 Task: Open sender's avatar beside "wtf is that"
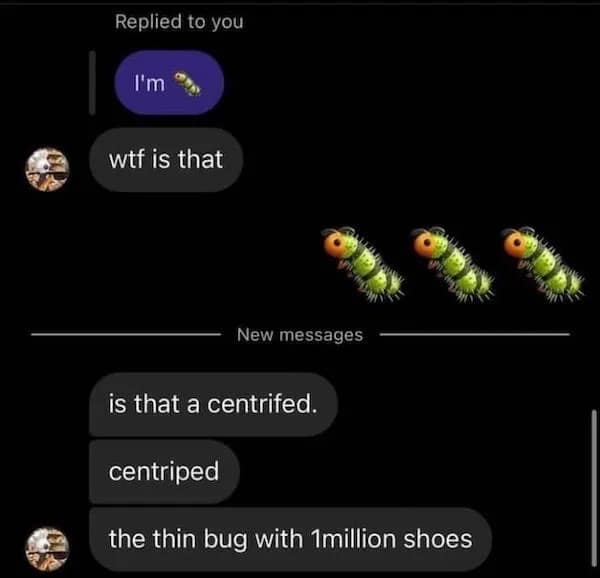(47, 169)
